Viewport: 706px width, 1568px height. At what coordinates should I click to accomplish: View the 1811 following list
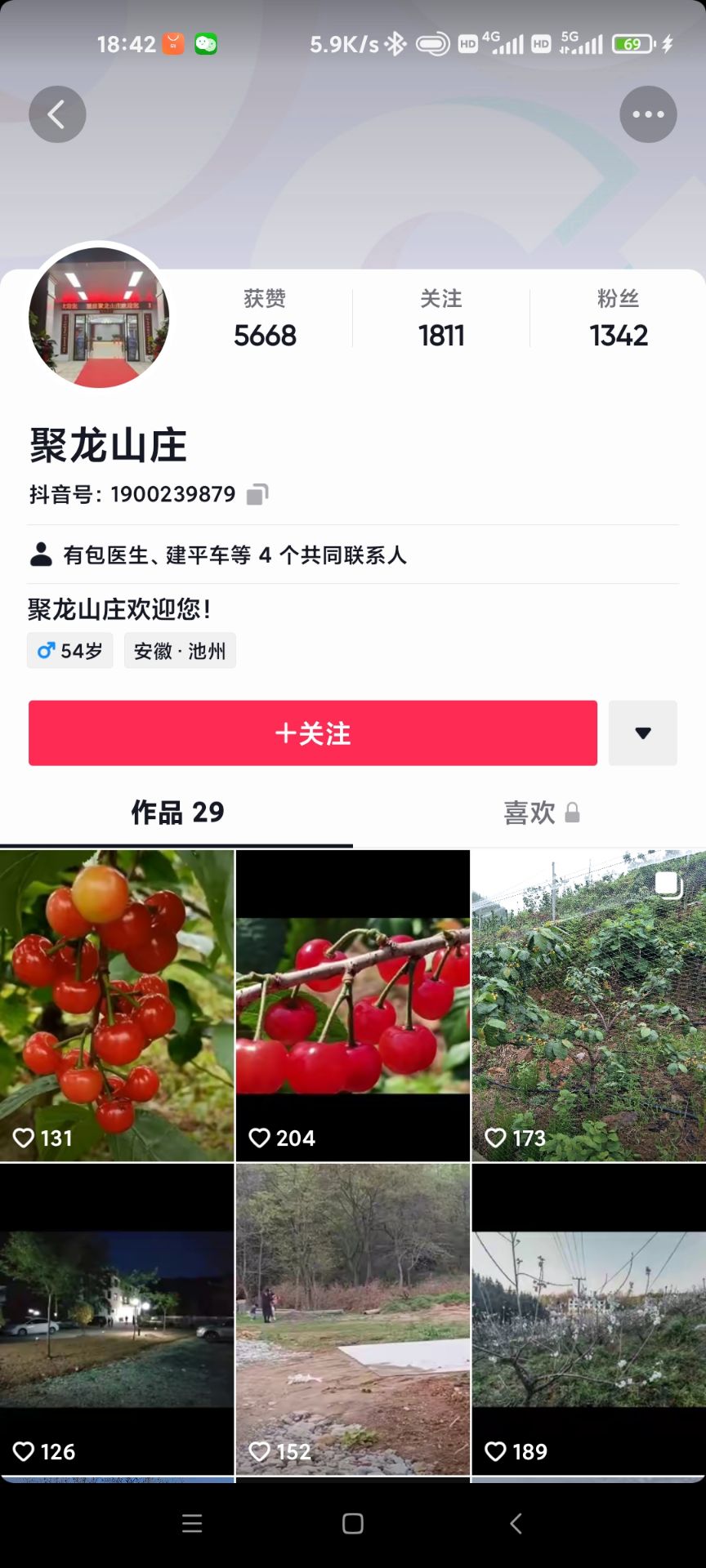pos(441,320)
